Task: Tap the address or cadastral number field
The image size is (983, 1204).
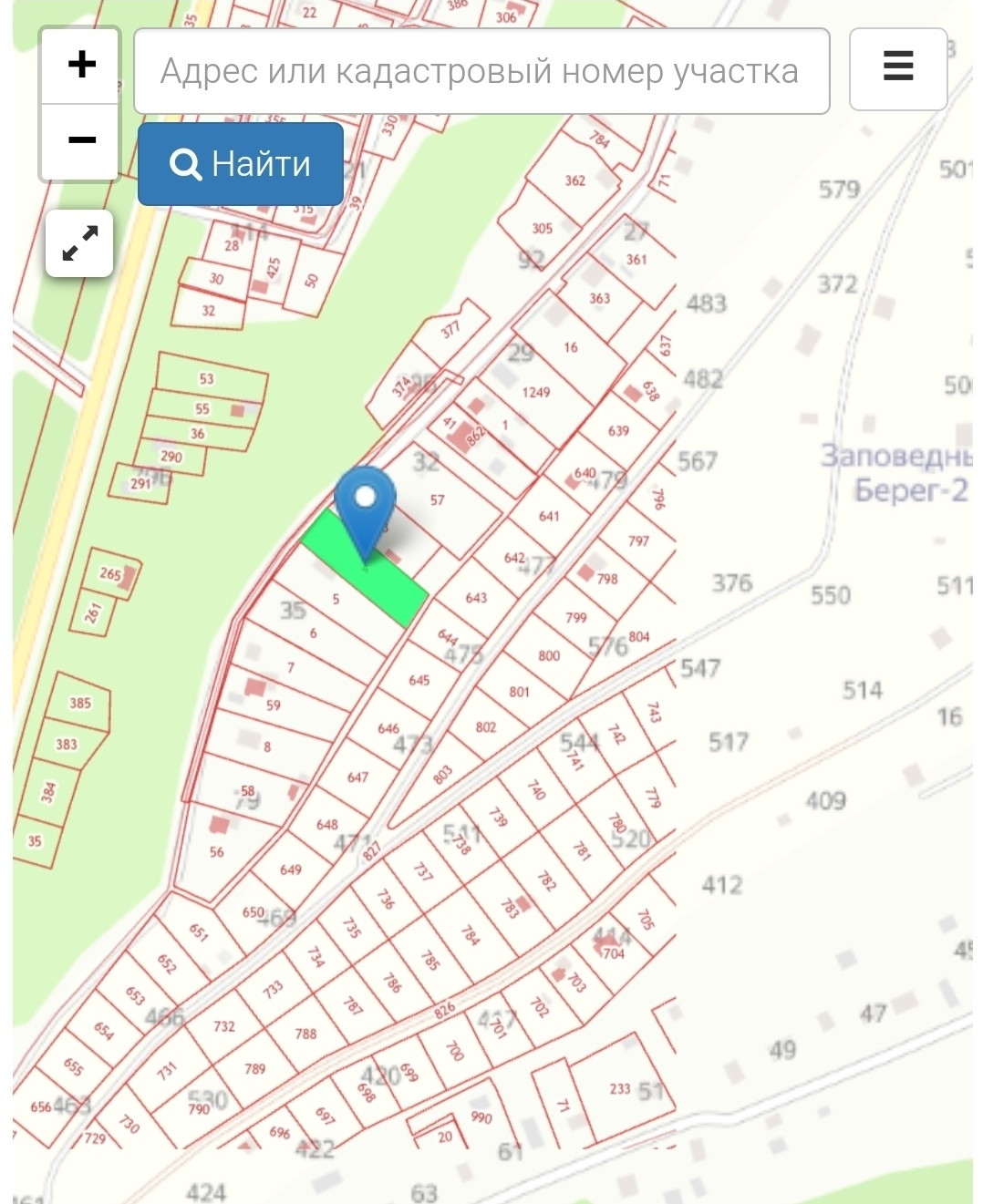Action: coord(481,71)
